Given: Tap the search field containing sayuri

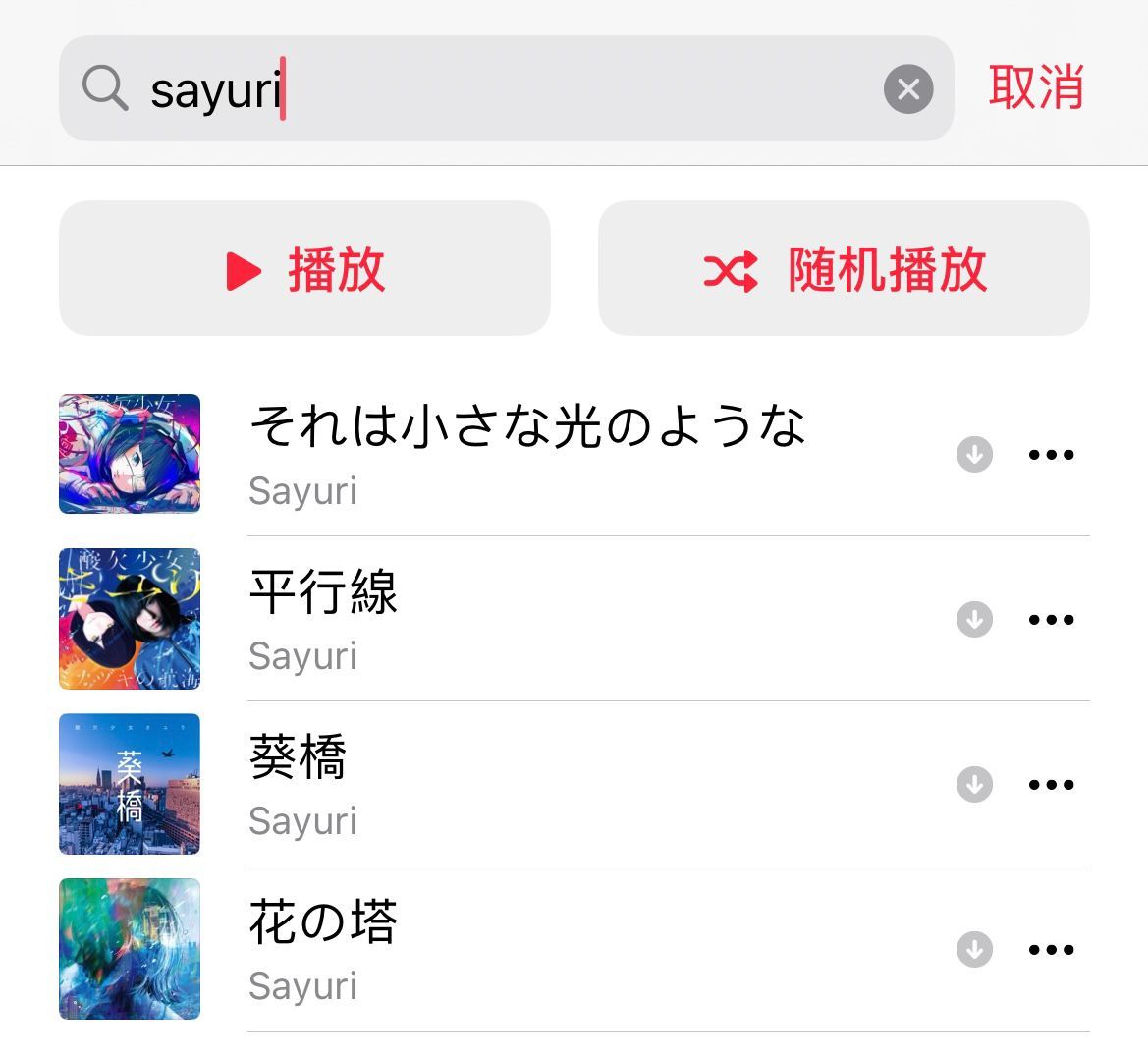Looking at the screenshot, I should point(491,89).
